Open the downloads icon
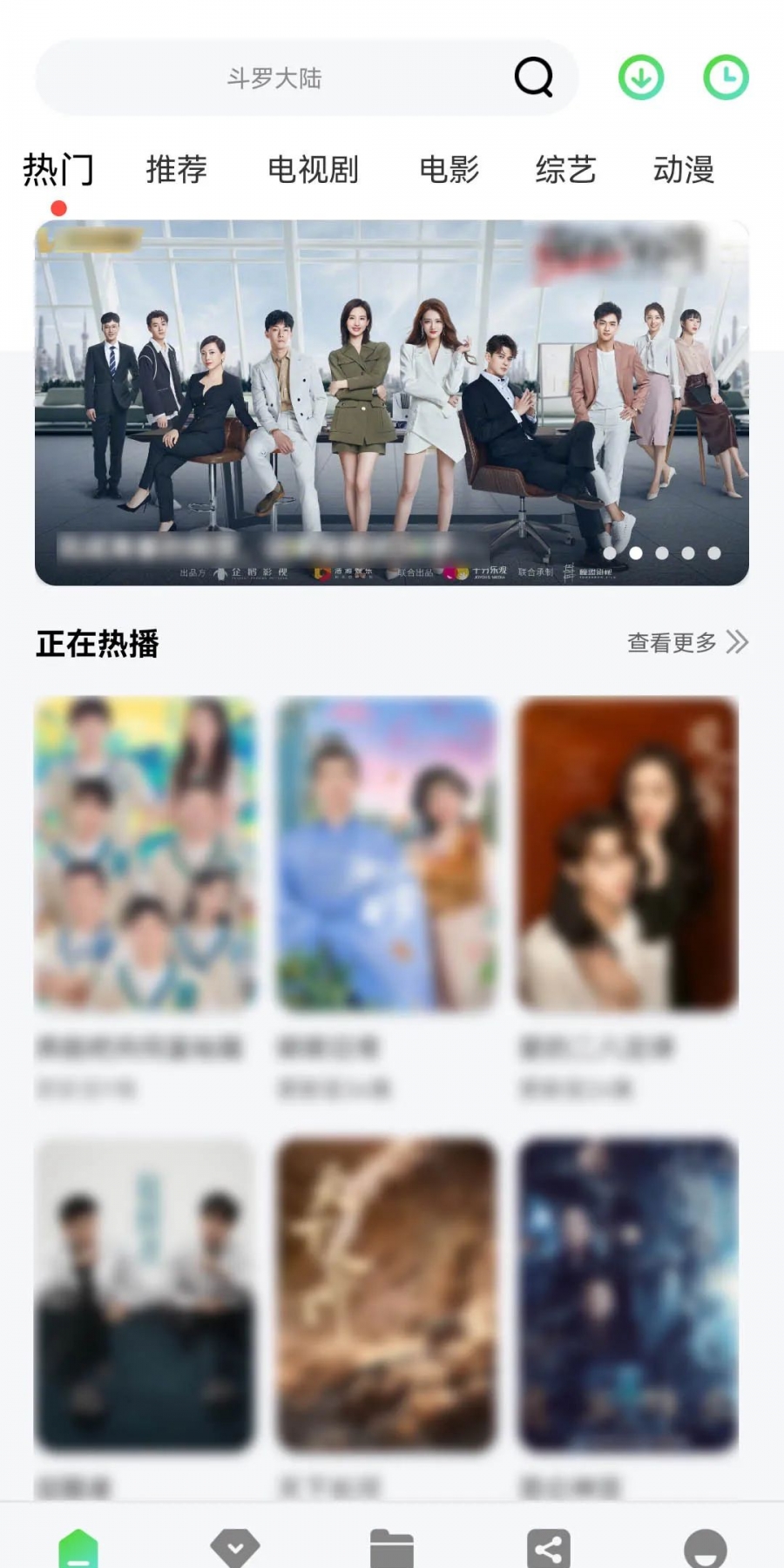The height and width of the screenshot is (1568, 784). (x=641, y=78)
